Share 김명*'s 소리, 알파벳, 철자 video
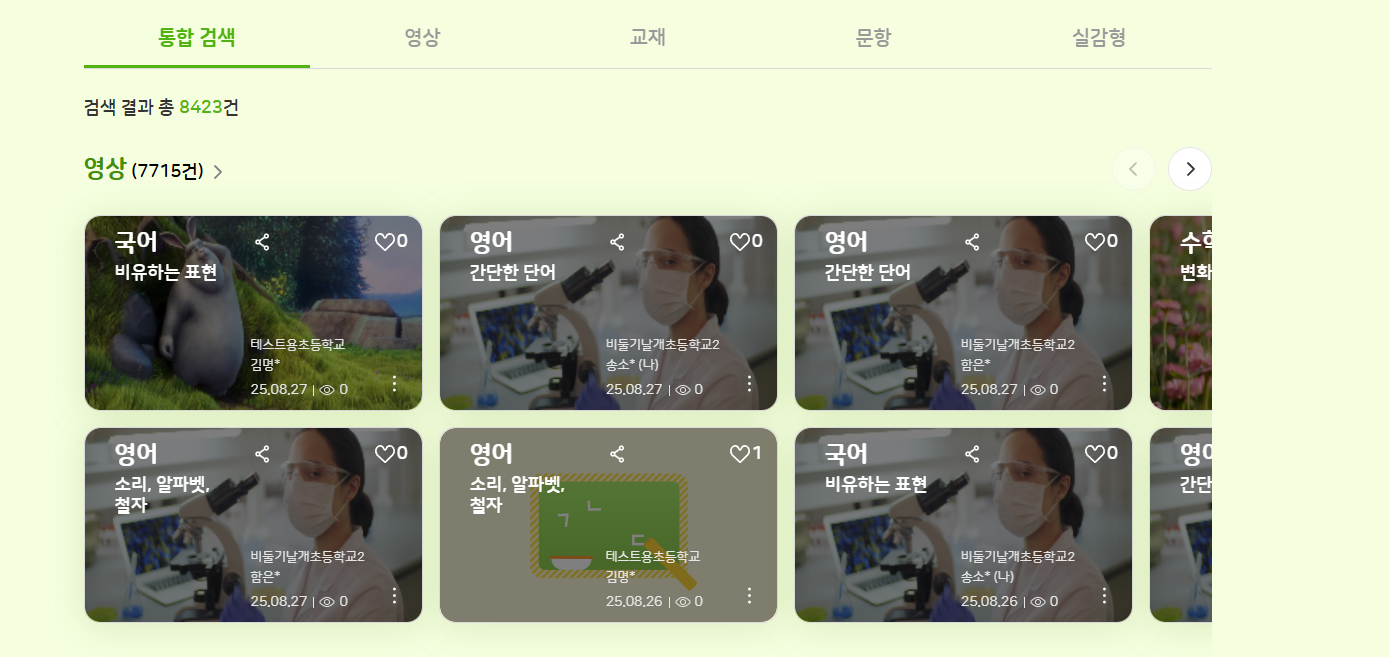The width and height of the screenshot is (1389, 657). click(x=617, y=454)
